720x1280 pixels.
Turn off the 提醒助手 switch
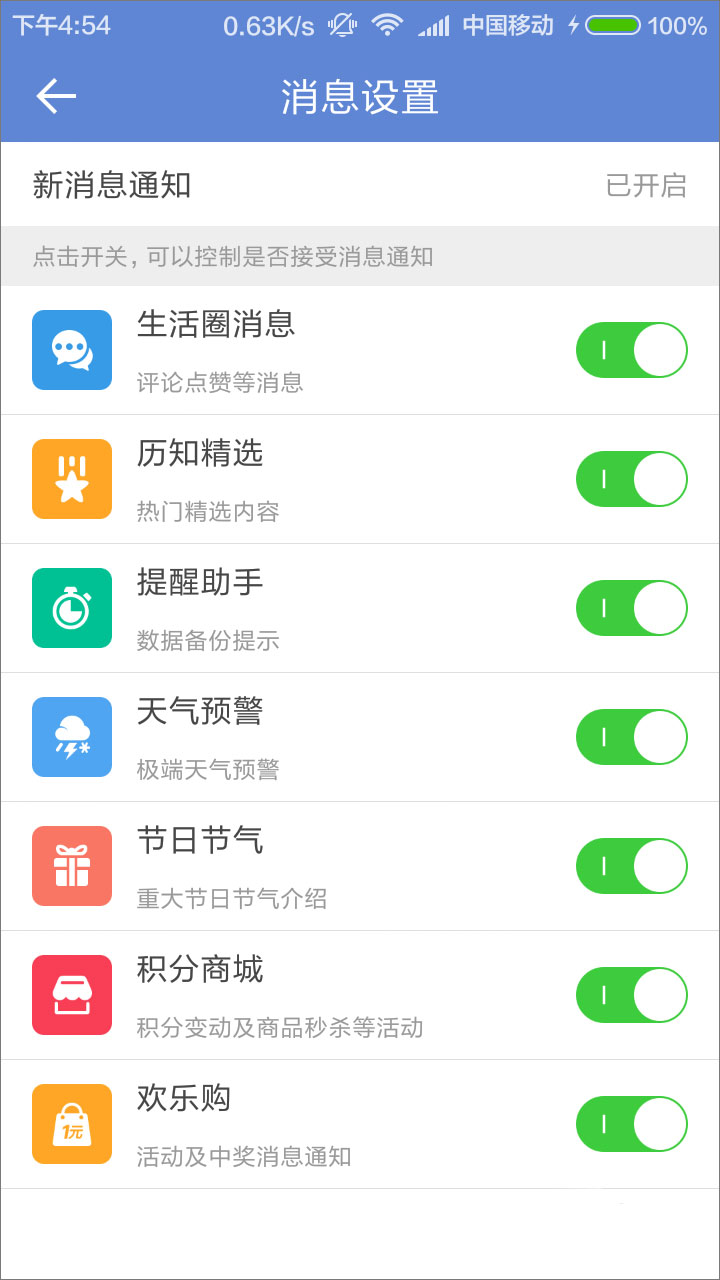click(631, 608)
